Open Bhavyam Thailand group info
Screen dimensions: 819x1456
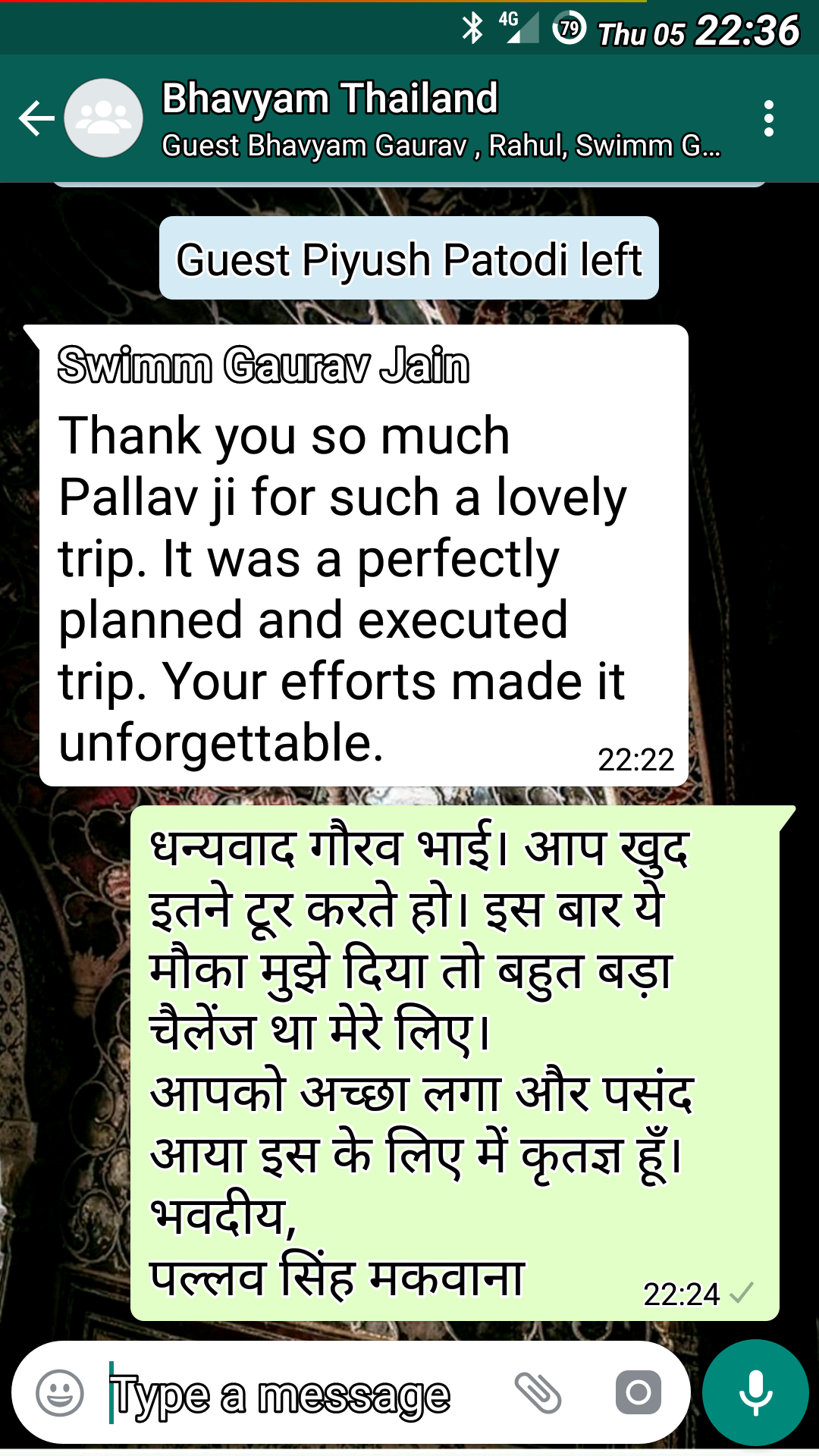(440, 118)
